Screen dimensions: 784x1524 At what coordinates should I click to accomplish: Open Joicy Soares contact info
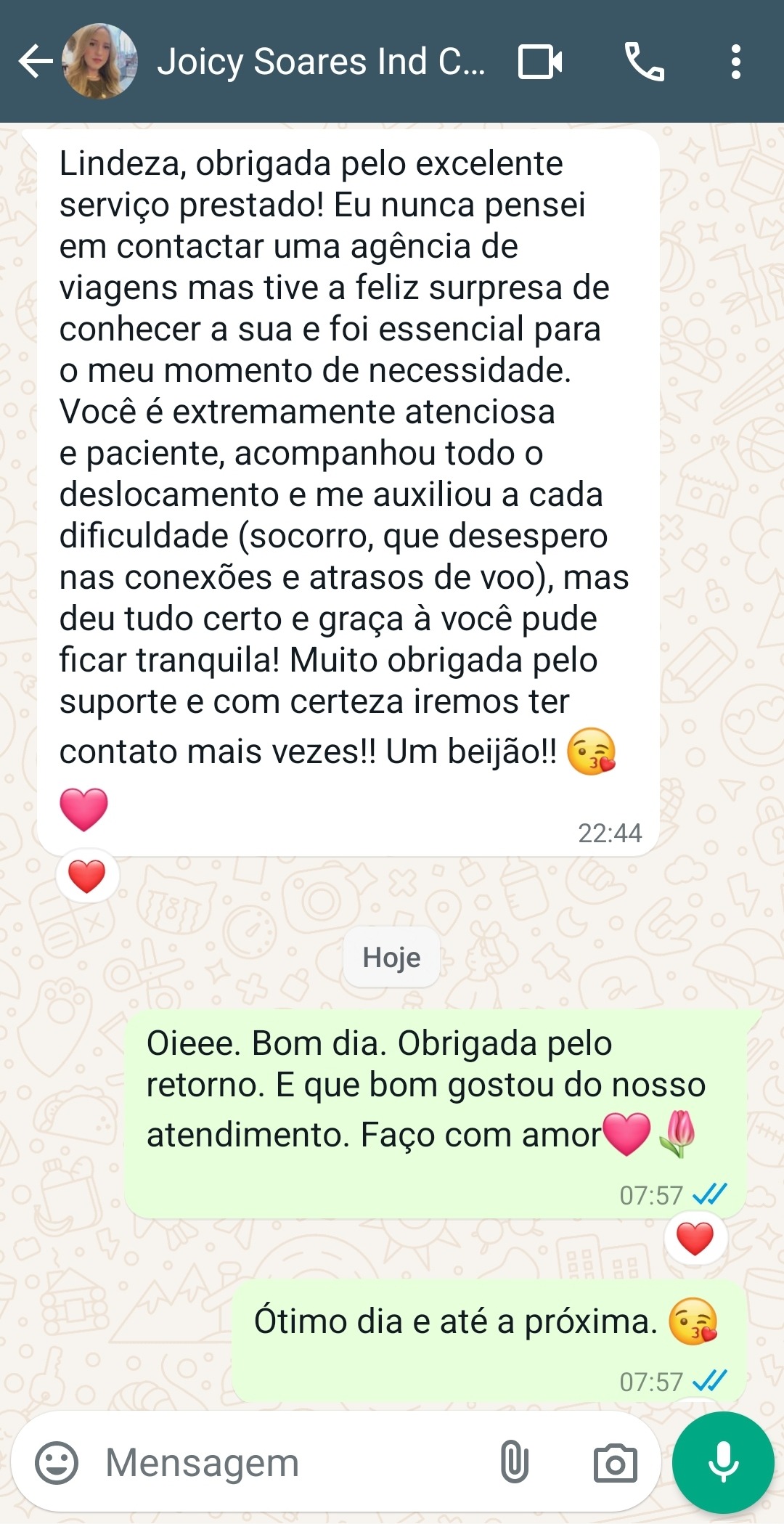click(321, 62)
